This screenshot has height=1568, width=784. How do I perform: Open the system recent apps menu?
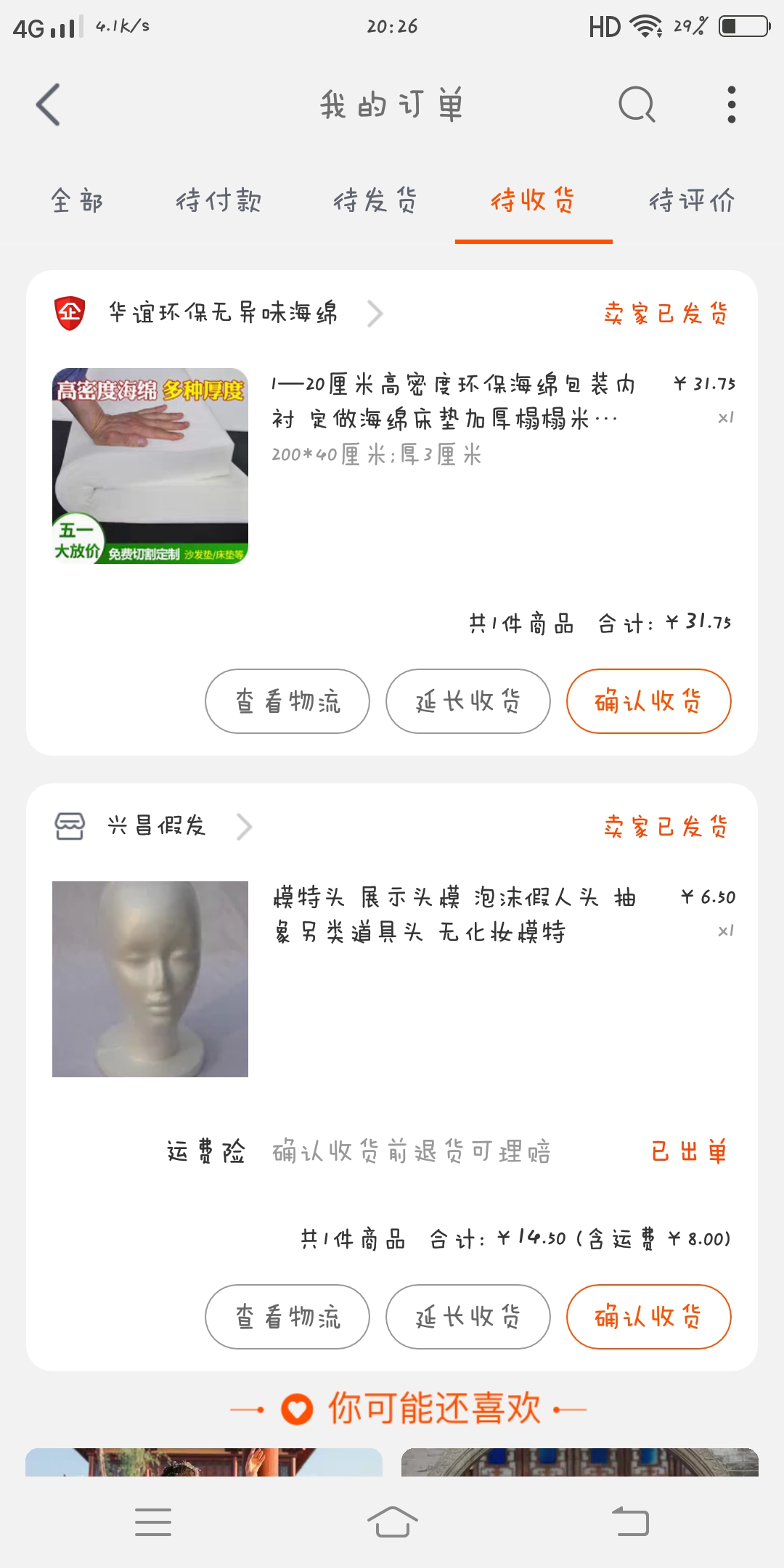[x=153, y=1522]
